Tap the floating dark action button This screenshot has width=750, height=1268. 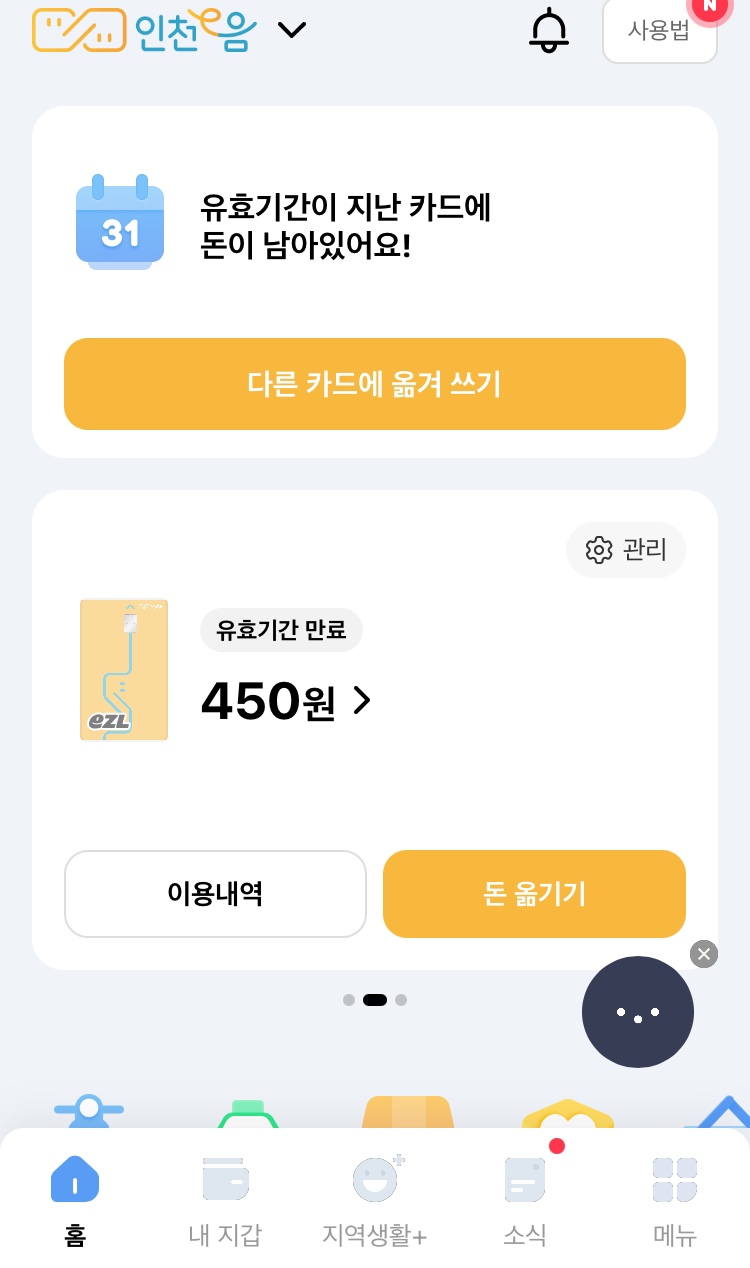[x=638, y=1012]
